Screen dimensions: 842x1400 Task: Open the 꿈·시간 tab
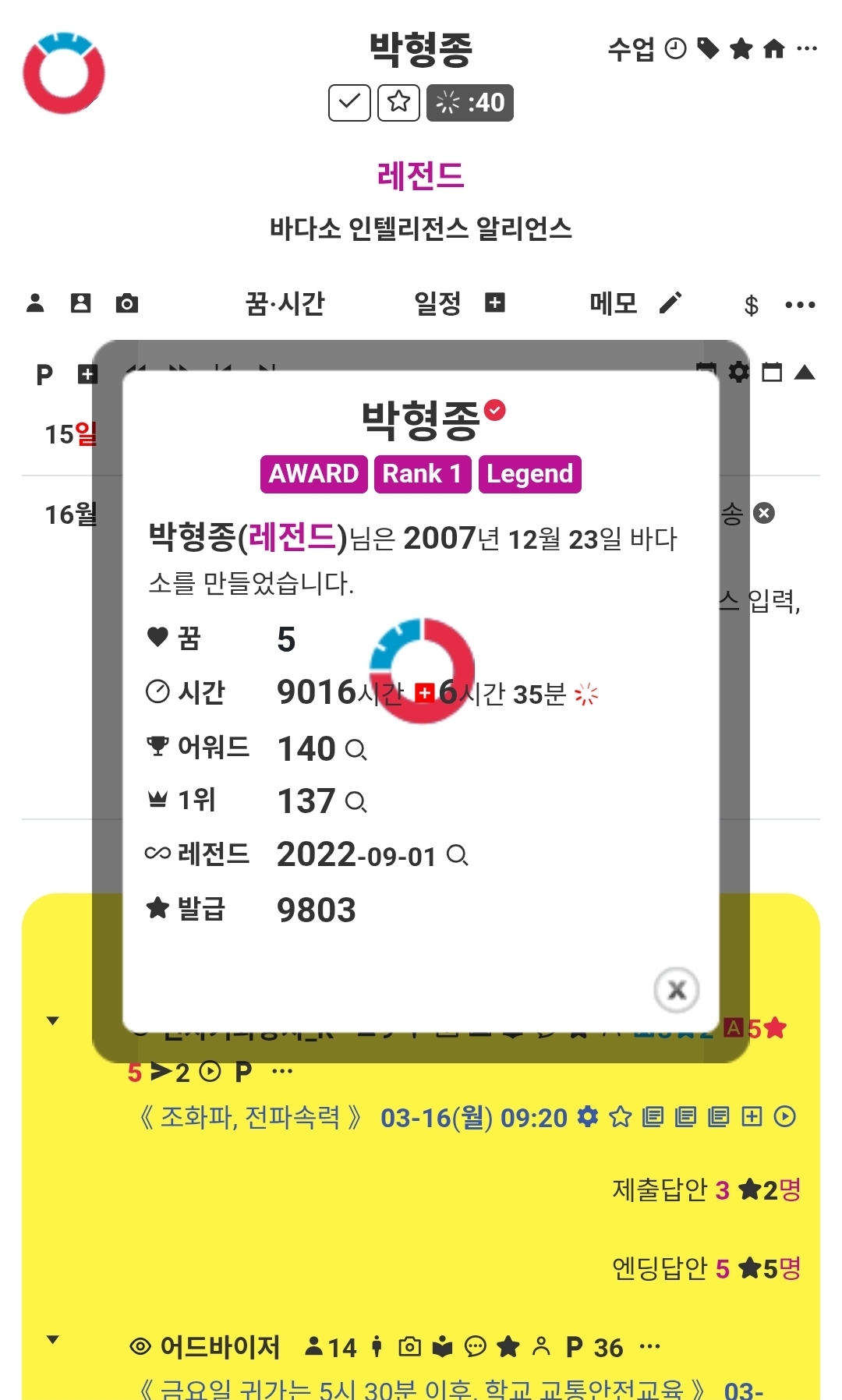285,303
